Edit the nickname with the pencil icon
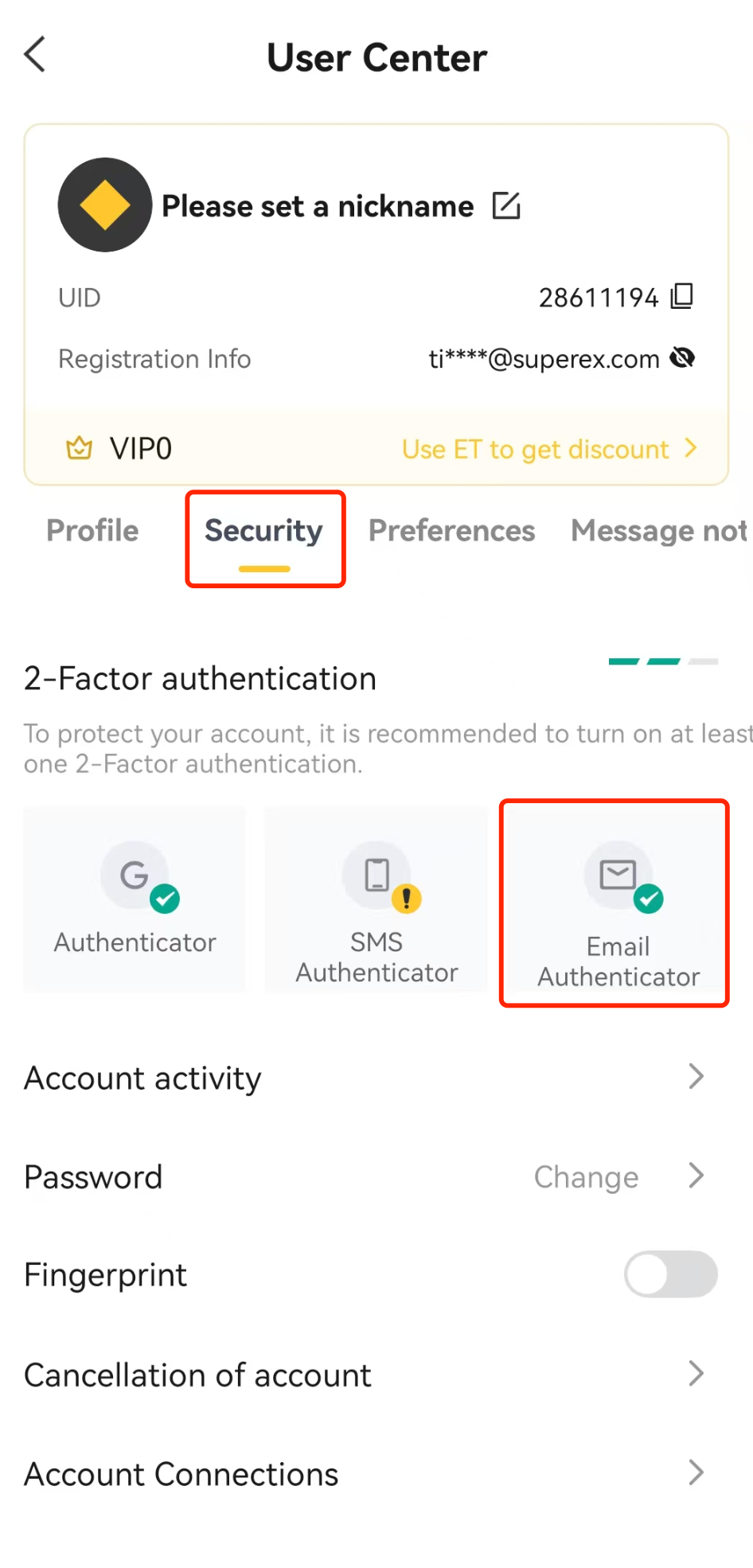 click(506, 205)
